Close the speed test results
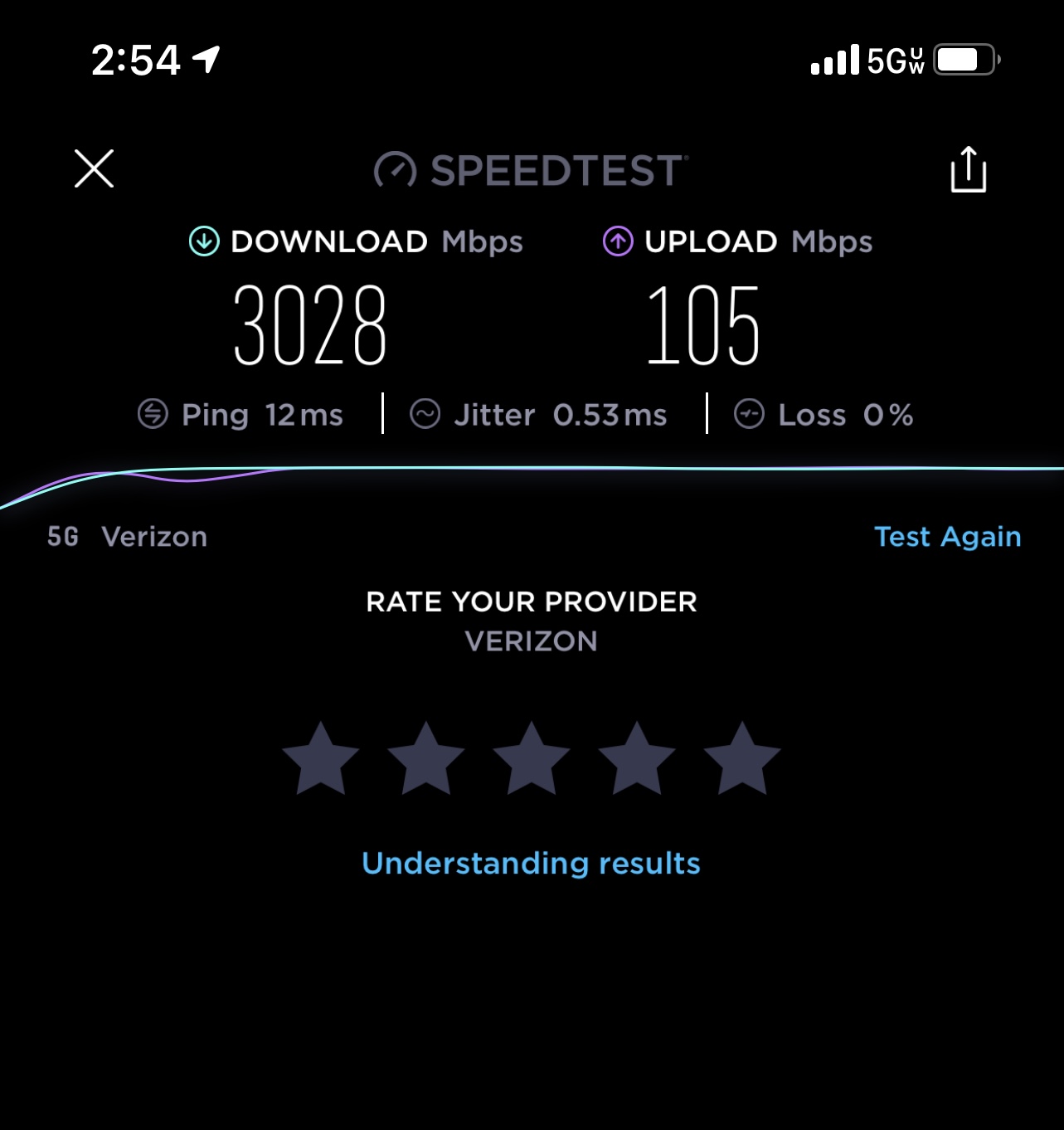 coord(94,169)
